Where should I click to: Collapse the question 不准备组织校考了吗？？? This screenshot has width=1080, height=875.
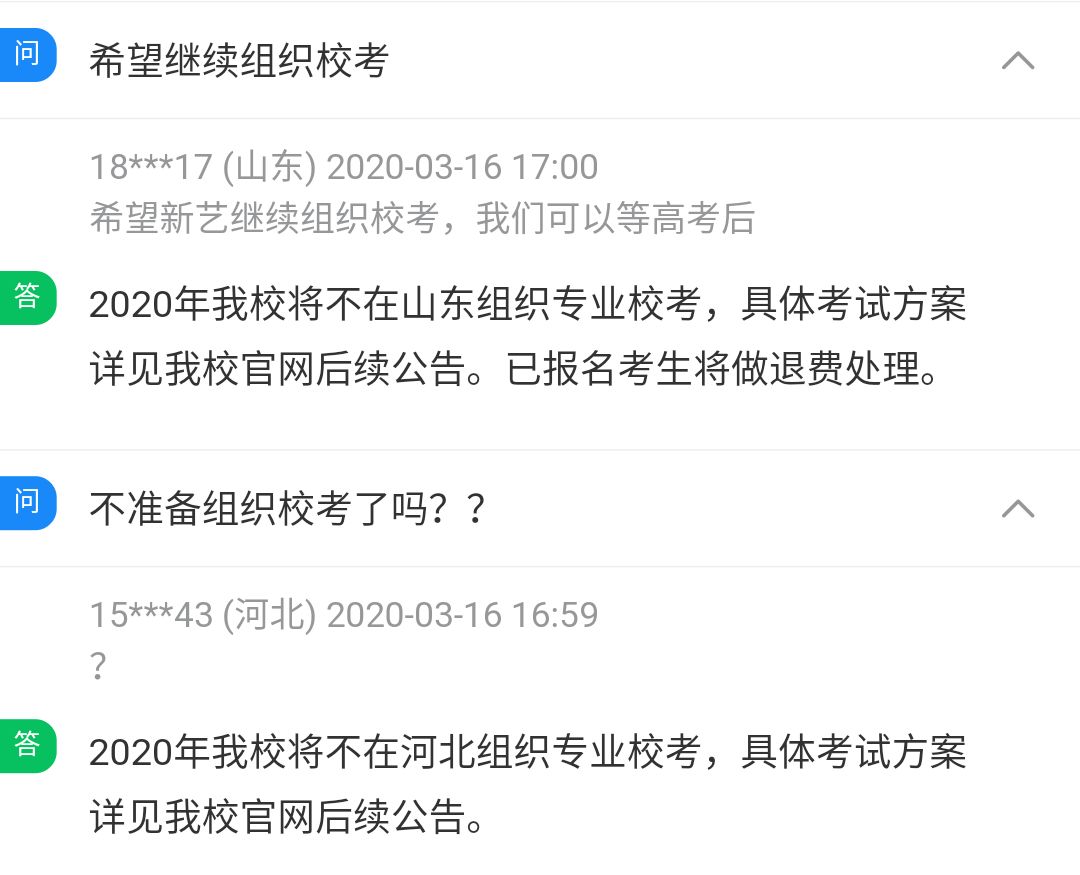[x=1018, y=509]
